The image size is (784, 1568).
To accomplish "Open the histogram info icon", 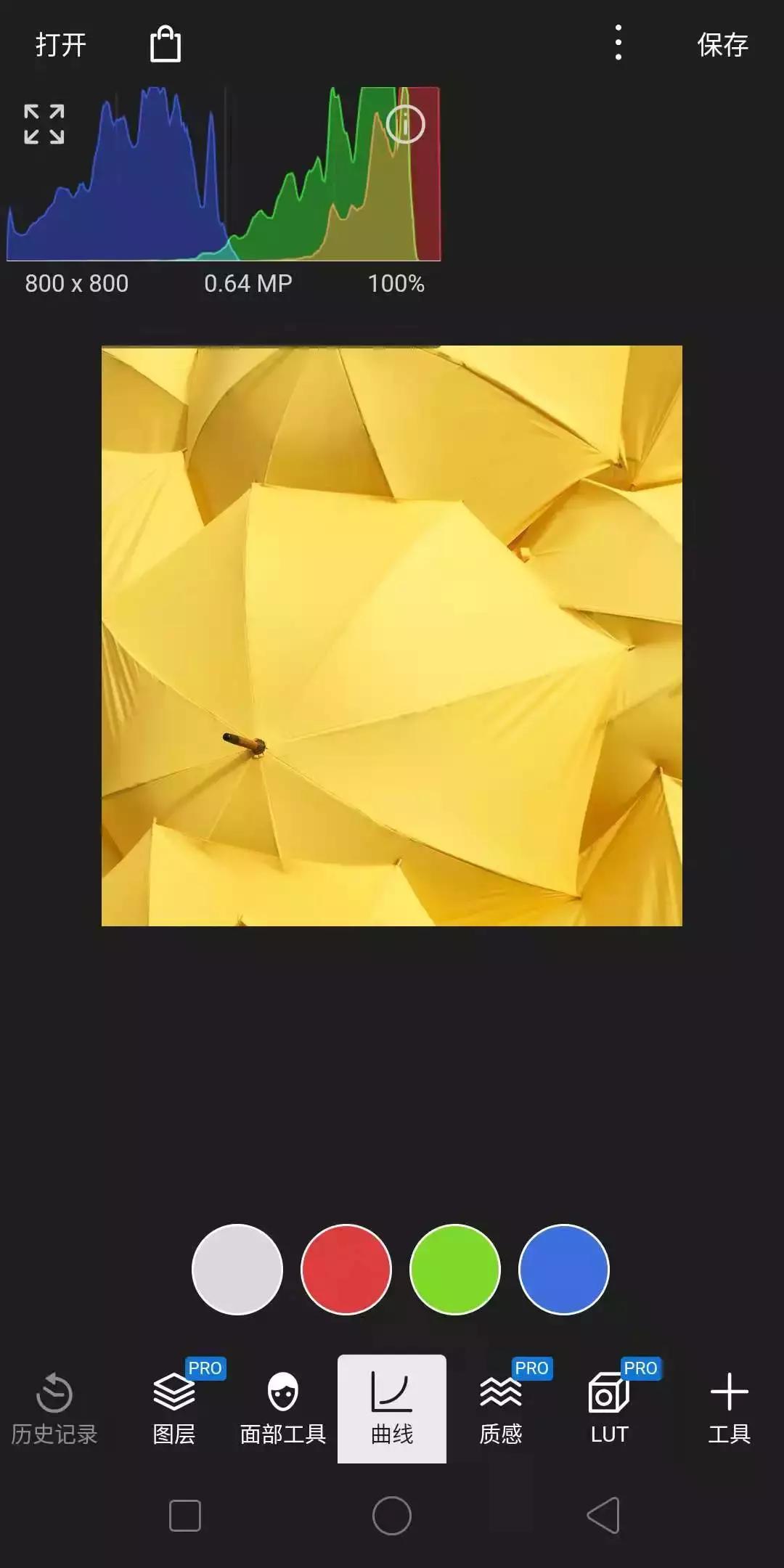I will pyautogui.click(x=405, y=124).
